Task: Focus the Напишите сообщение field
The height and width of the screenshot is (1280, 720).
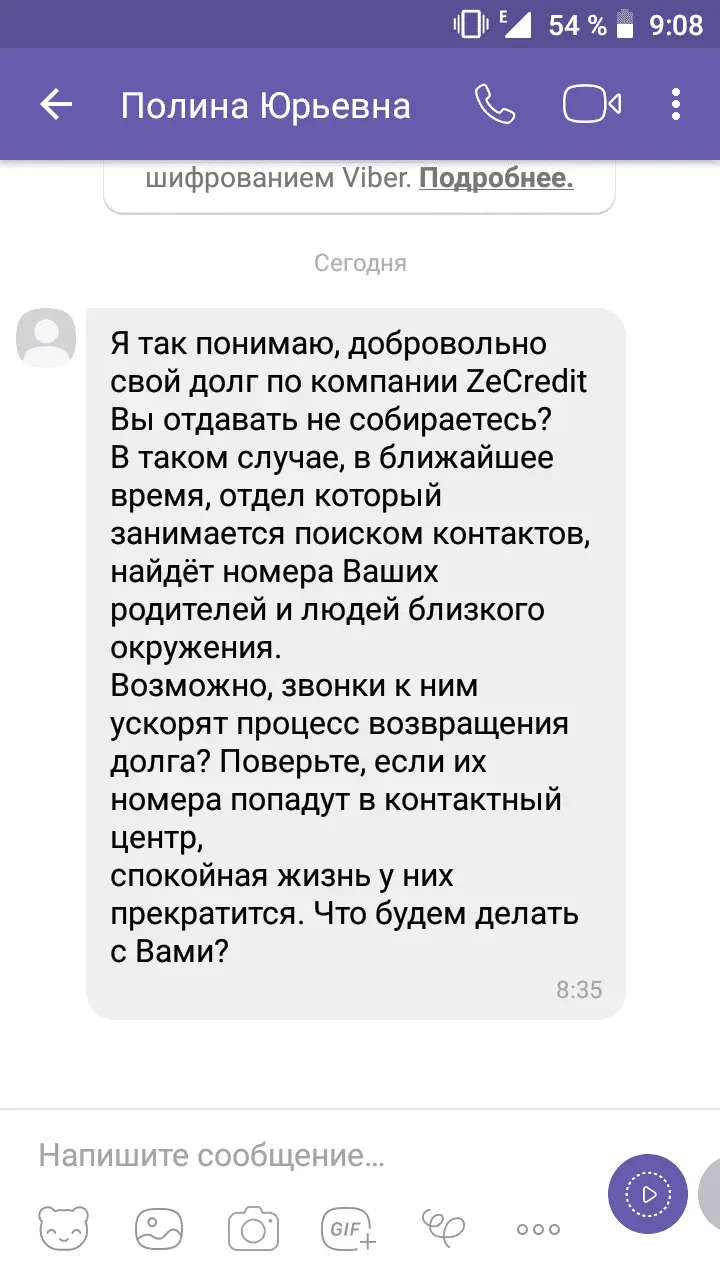Action: [300, 1157]
